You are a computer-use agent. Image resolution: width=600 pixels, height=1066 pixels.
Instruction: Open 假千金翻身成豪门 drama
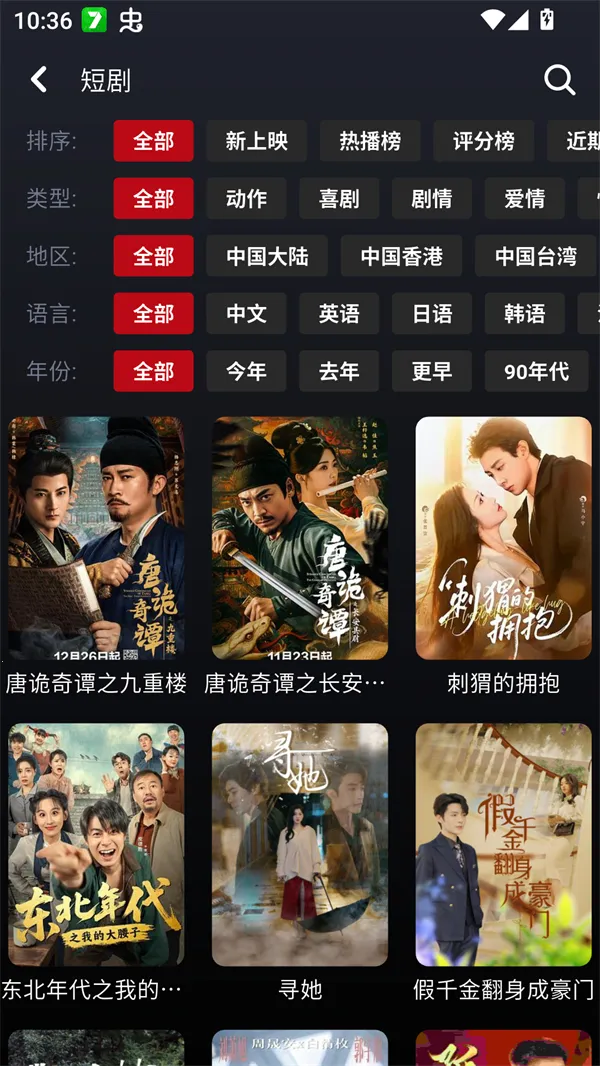(x=503, y=845)
